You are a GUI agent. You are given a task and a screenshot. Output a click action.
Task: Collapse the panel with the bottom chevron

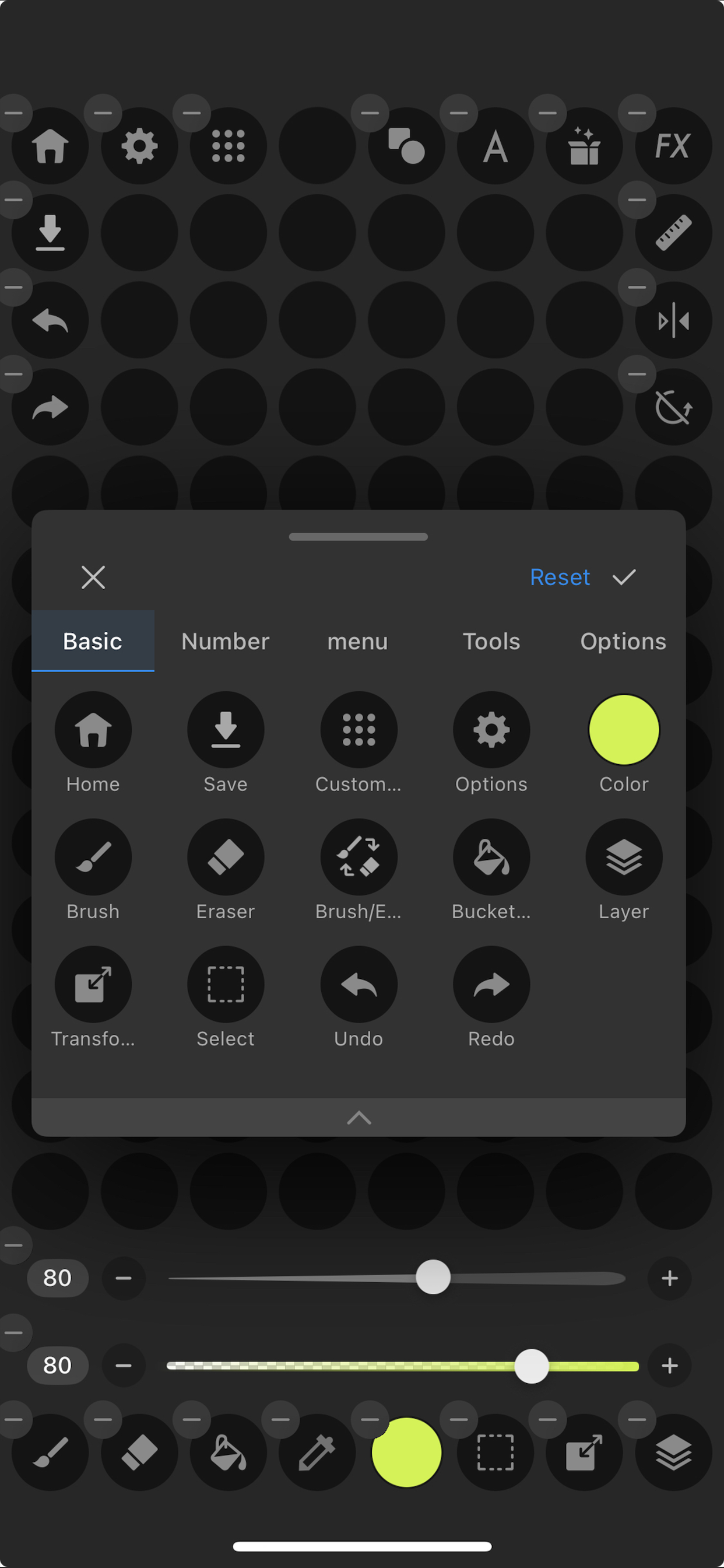[x=359, y=1118]
